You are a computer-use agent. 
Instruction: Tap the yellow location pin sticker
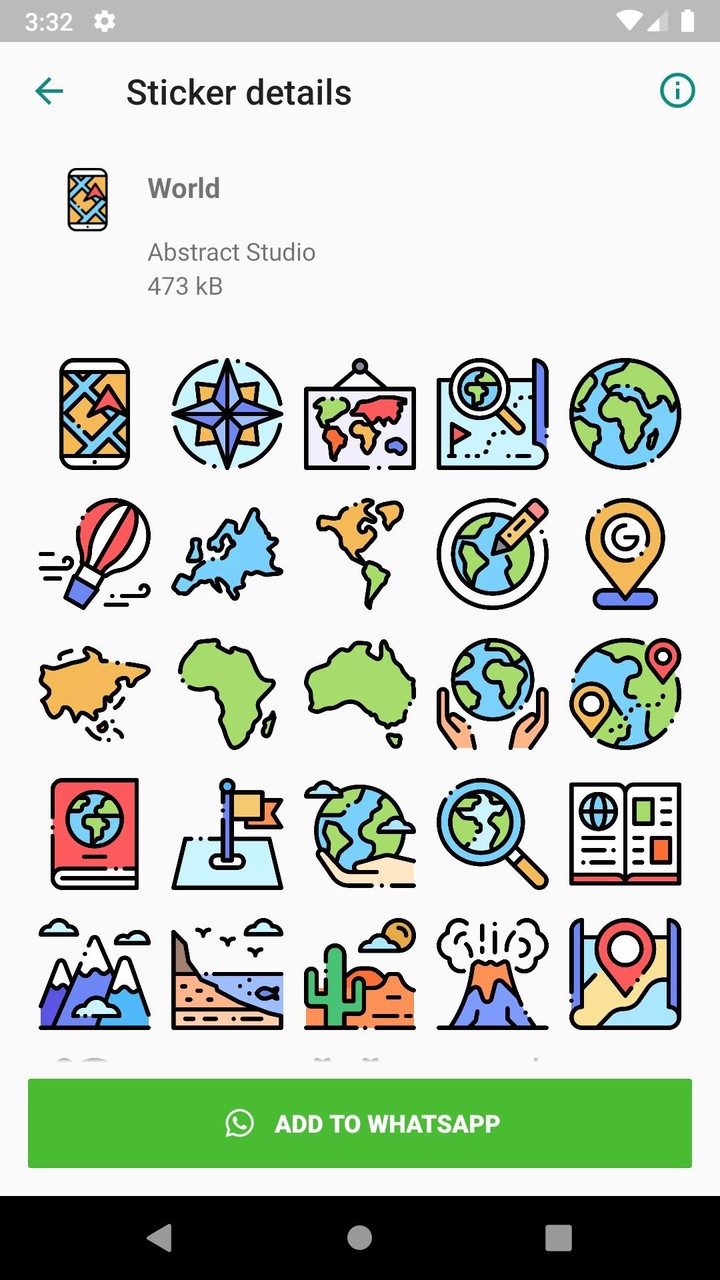[625, 554]
